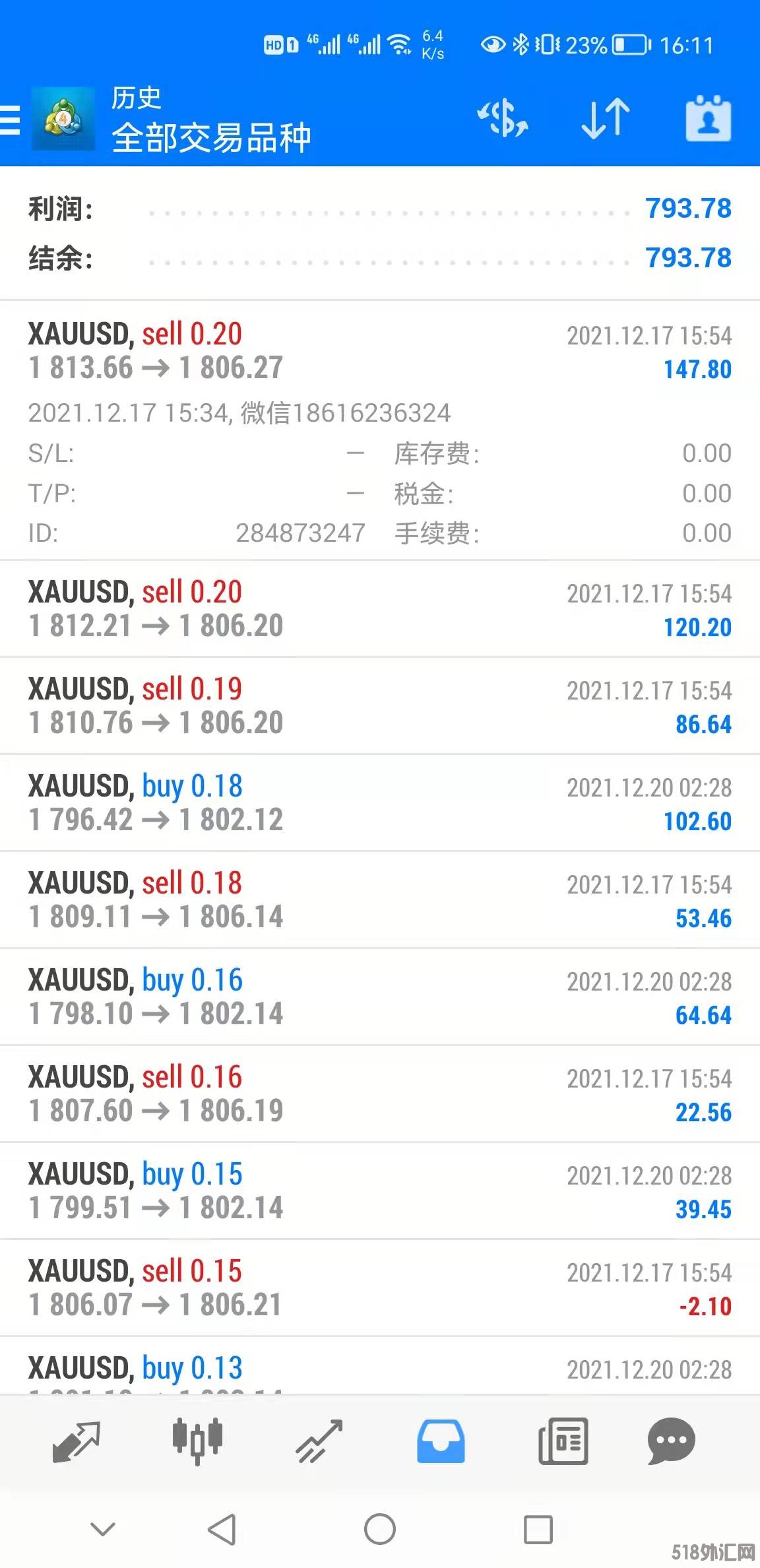The width and height of the screenshot is (760, 1568).
Task: Open the News tab
Action: pyautogui.click(x=563, y=1441)
